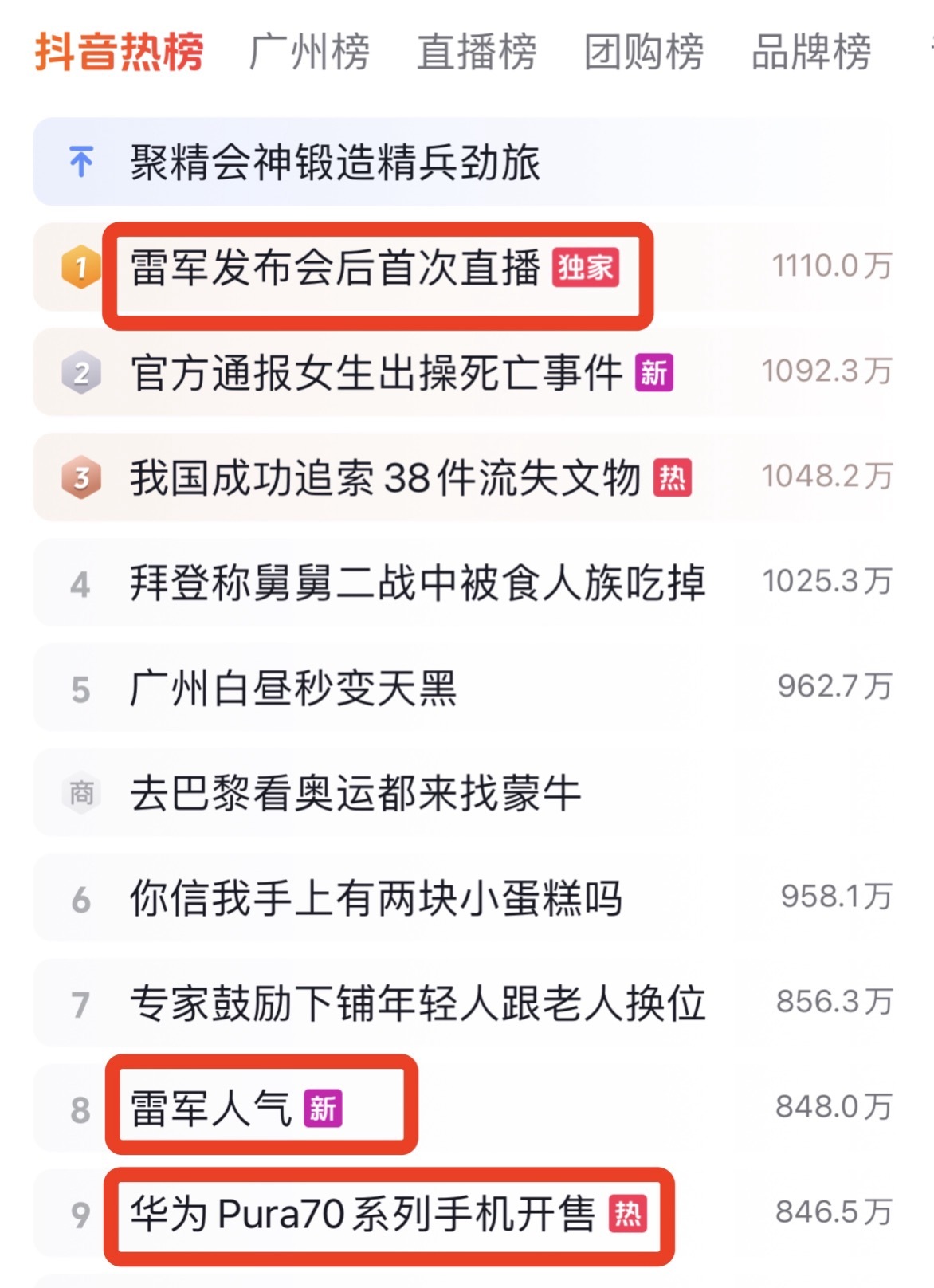Image resolution: width=934 pixels, height=1288 pixels.
Task: Switch to the 广州榜 tab
Action: (x=308, y=53)
